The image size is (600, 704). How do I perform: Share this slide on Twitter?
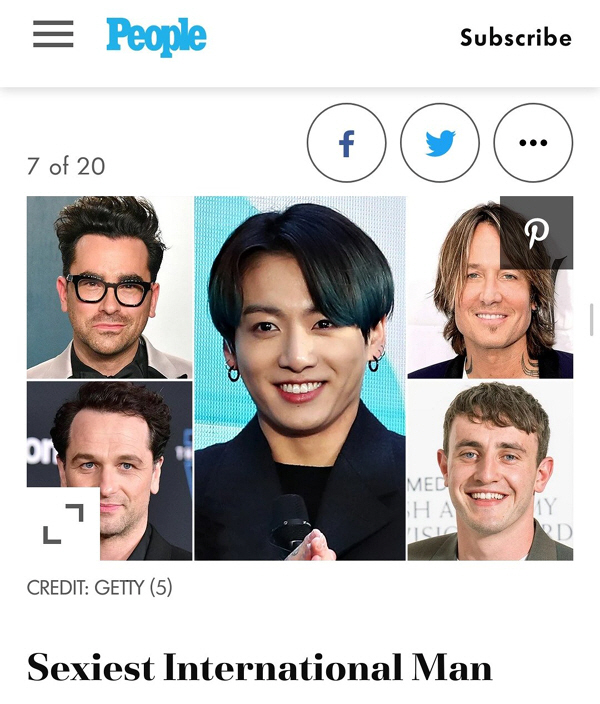pos(440,143)
